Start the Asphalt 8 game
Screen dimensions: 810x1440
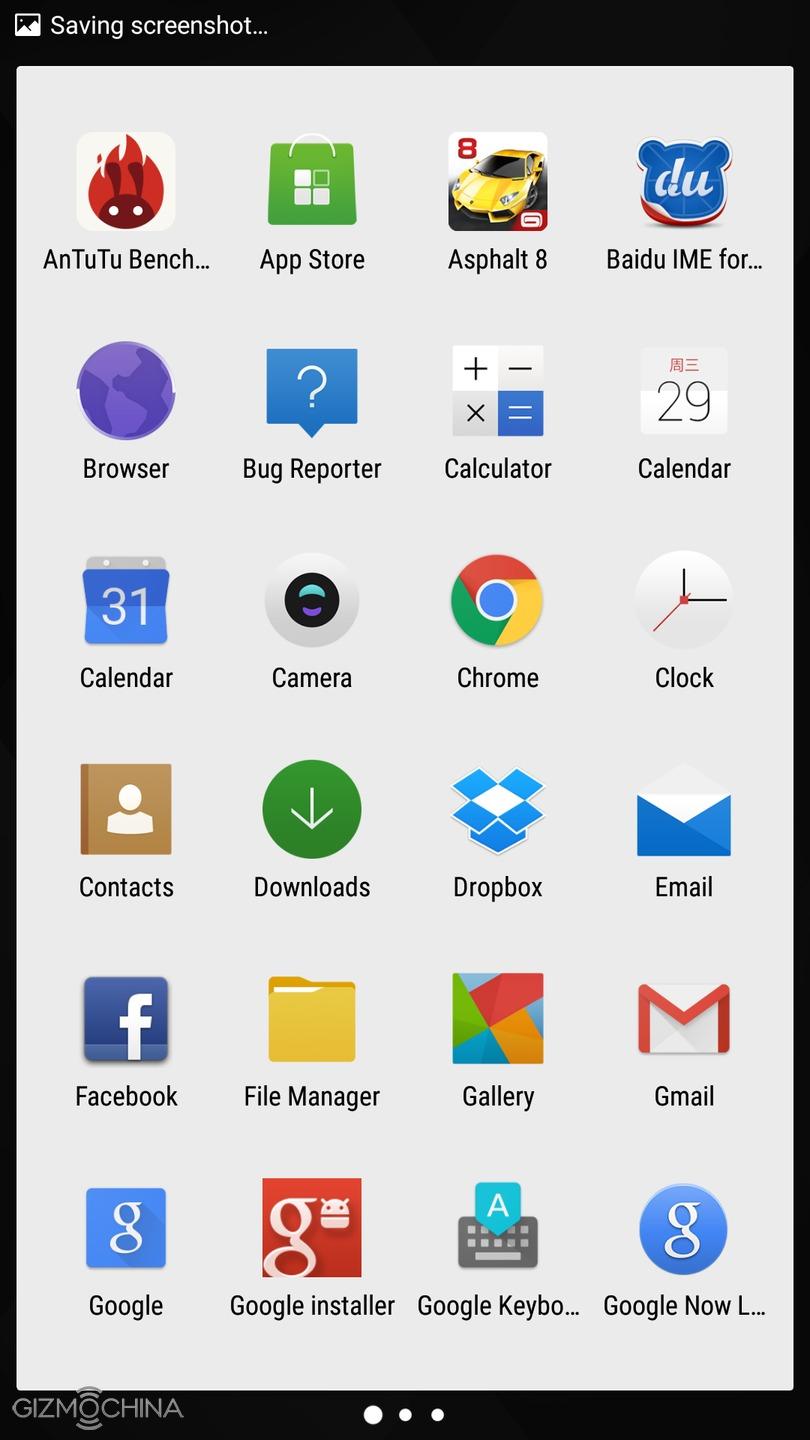click(498, 183)
